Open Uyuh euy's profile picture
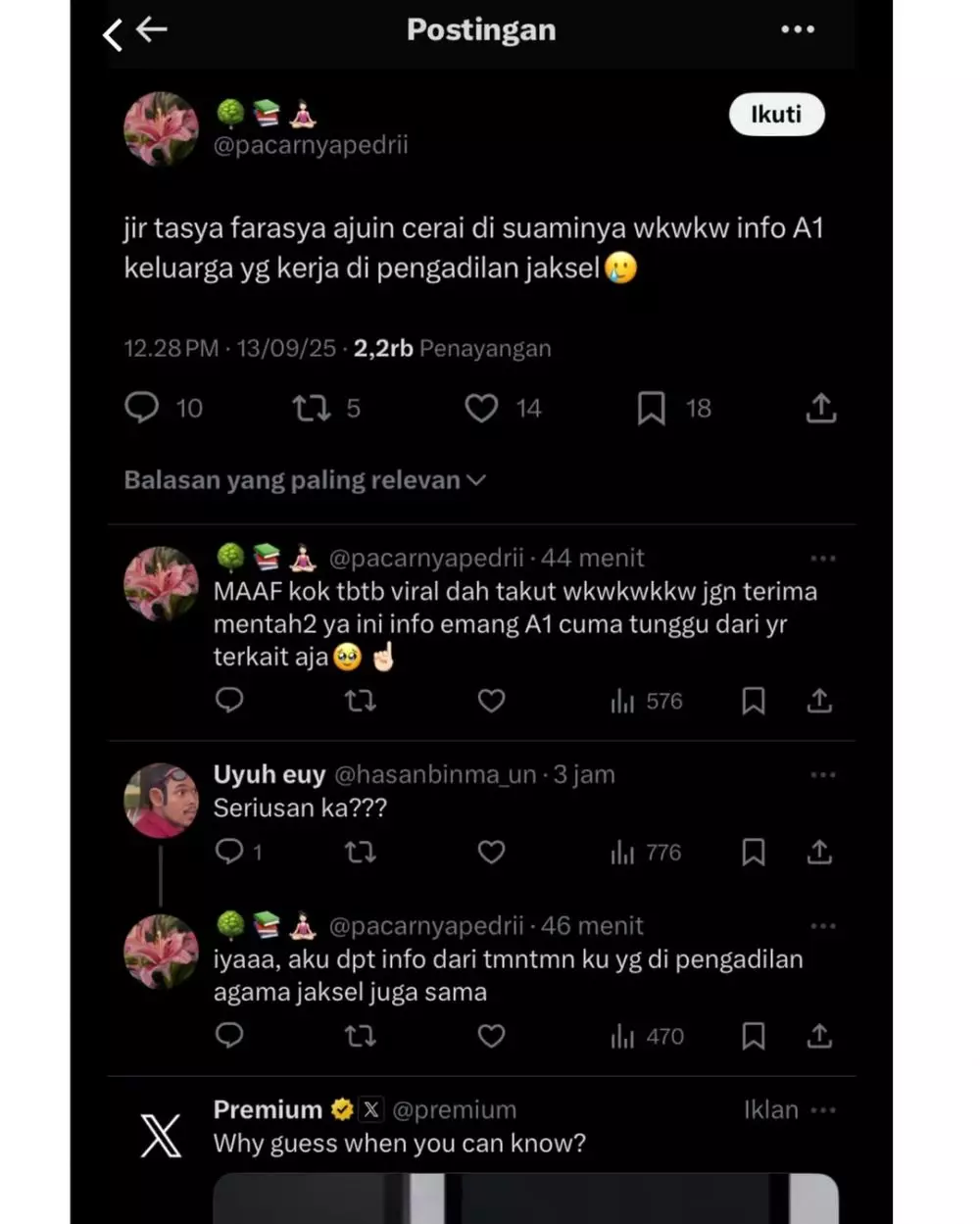The image size is (980, 1224). (162, 800)
